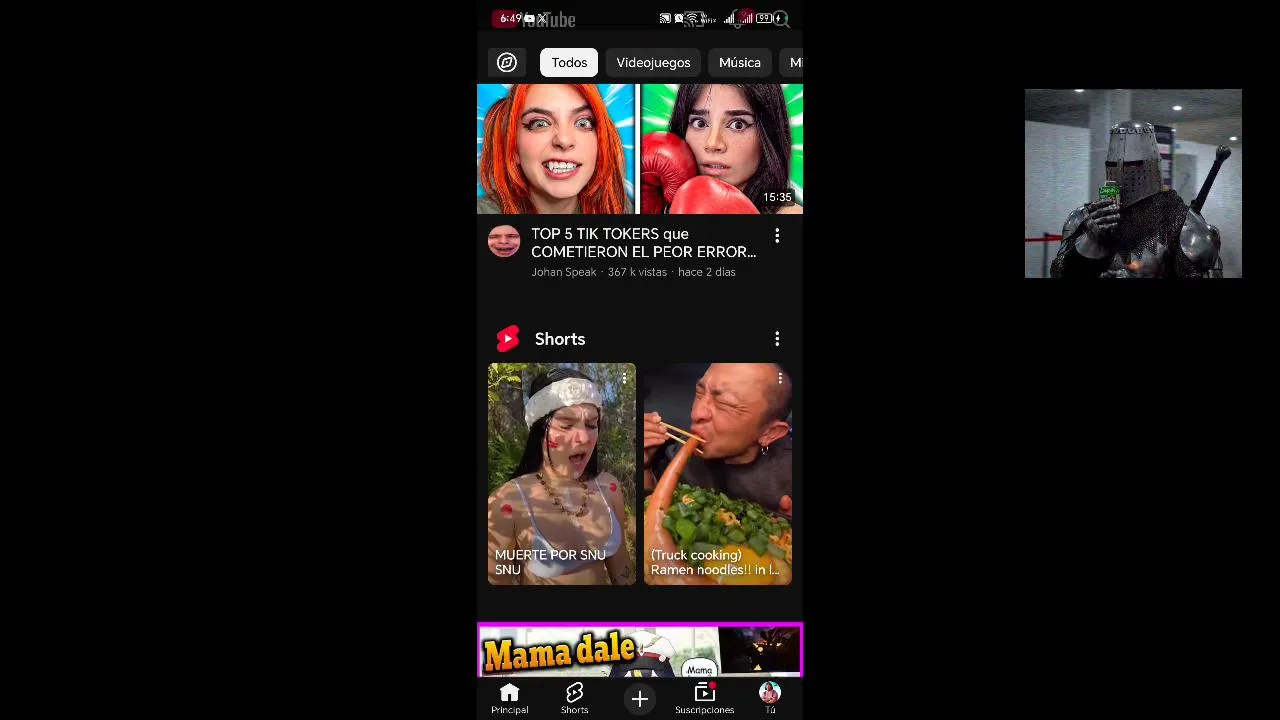This screenshot has height=720, width=1280.
Task: Open the Shorts section overflow menu
Action: click(x=777, y=339)
